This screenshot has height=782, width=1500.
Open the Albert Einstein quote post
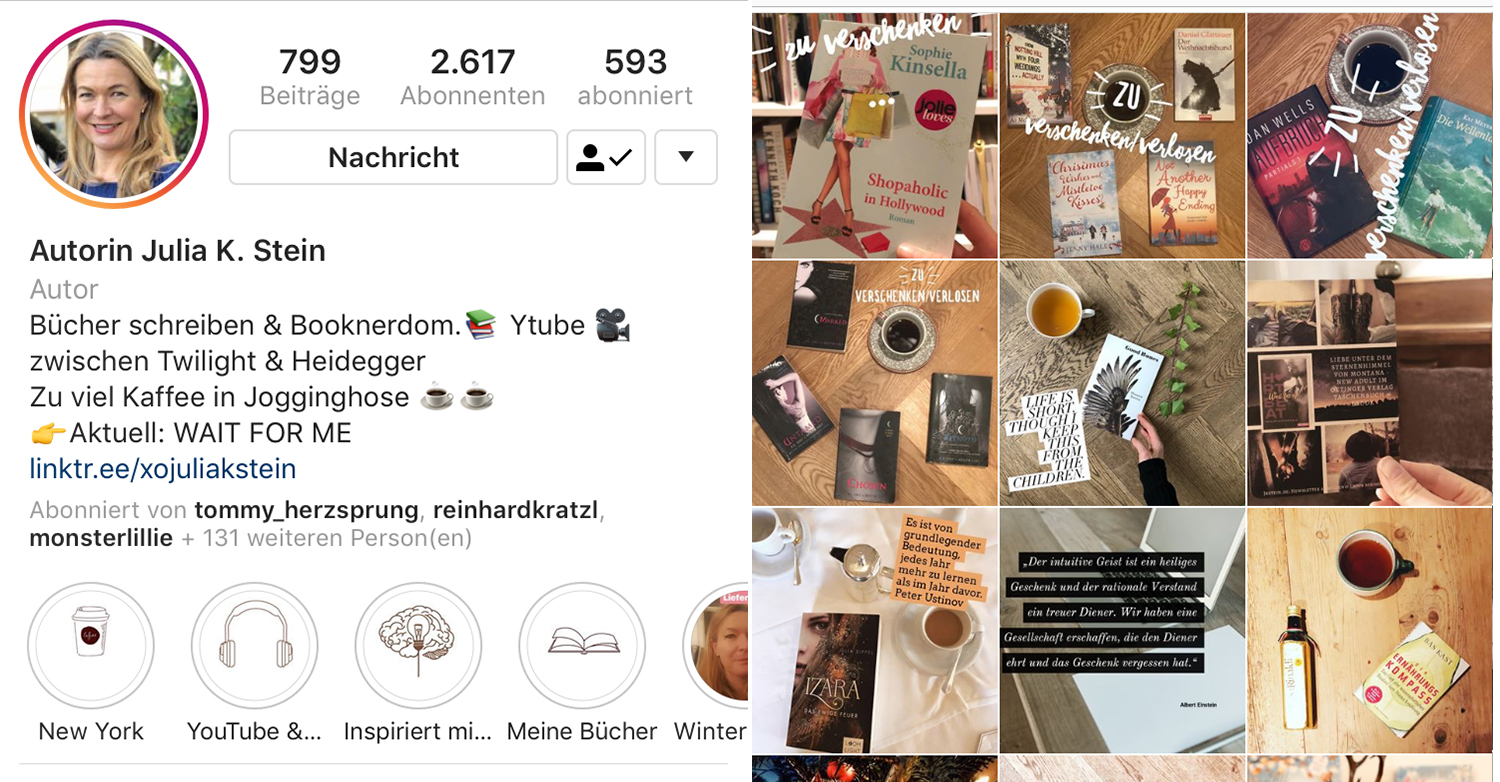[1122, 630]
